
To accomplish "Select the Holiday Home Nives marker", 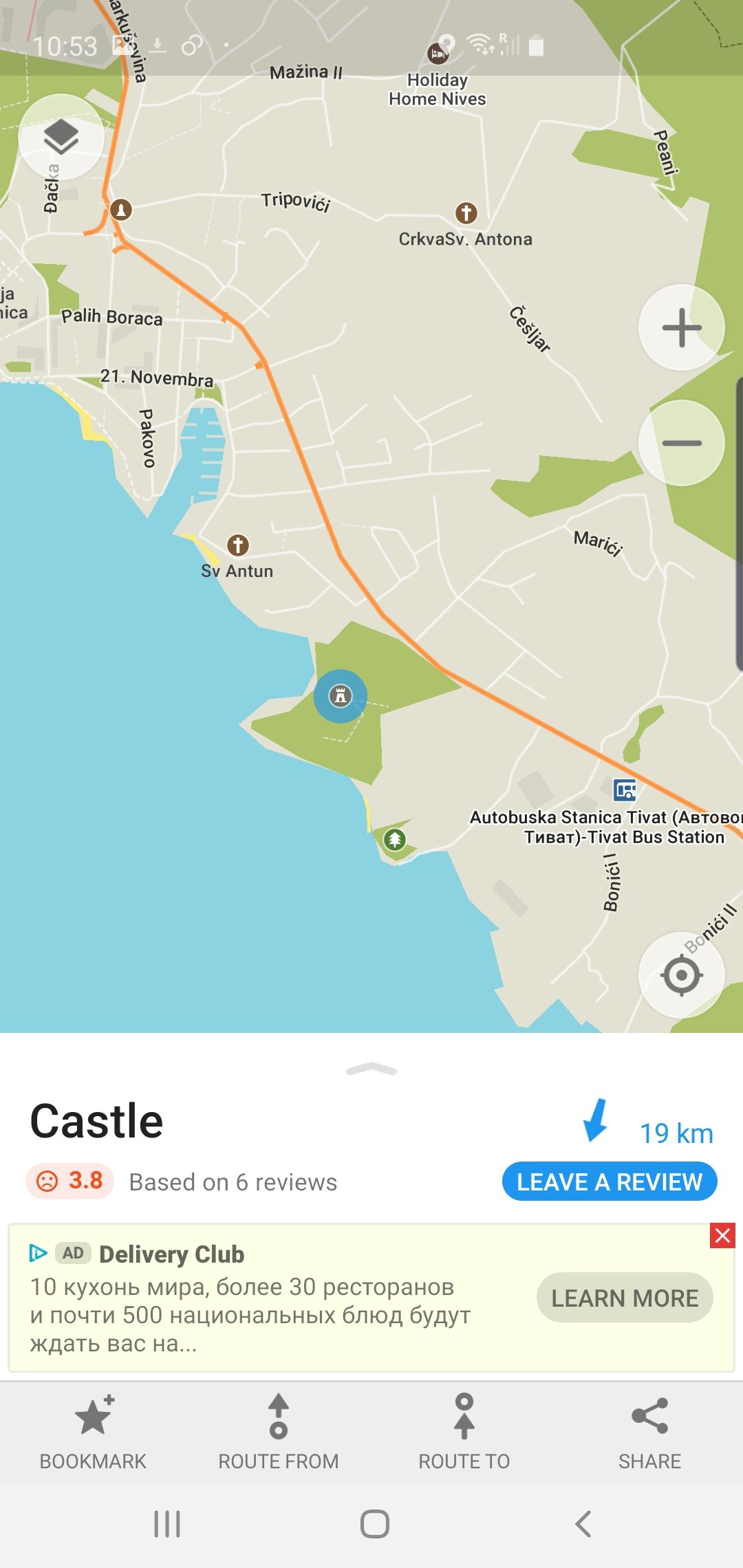I will 438,54.
